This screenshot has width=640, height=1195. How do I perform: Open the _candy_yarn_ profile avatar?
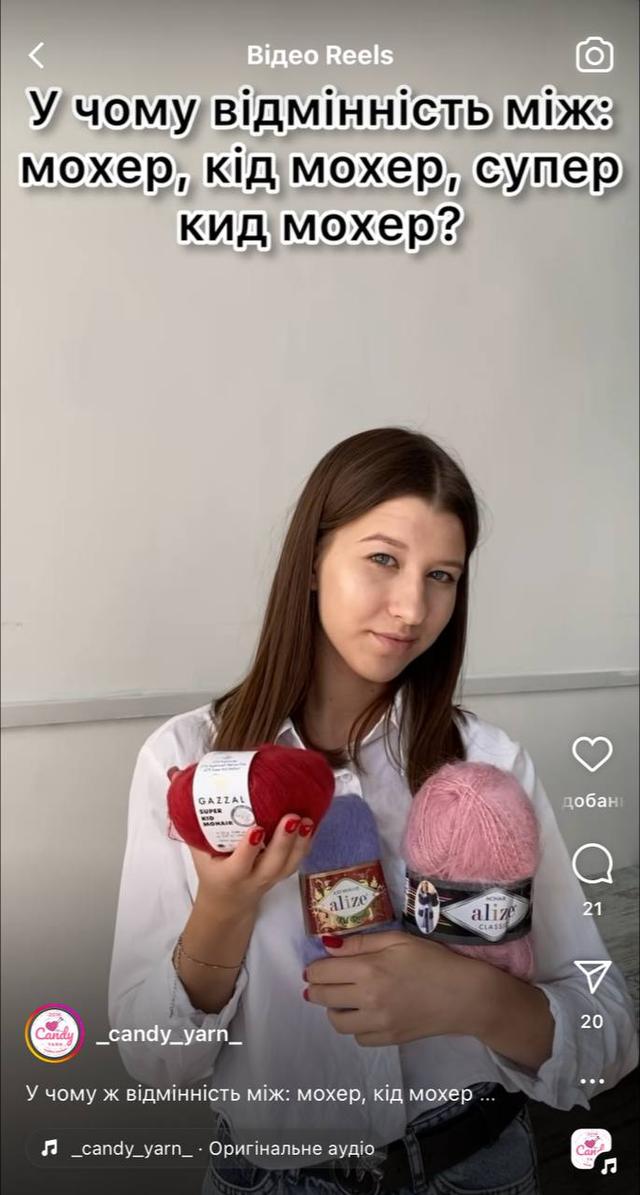pos(54,1033)
